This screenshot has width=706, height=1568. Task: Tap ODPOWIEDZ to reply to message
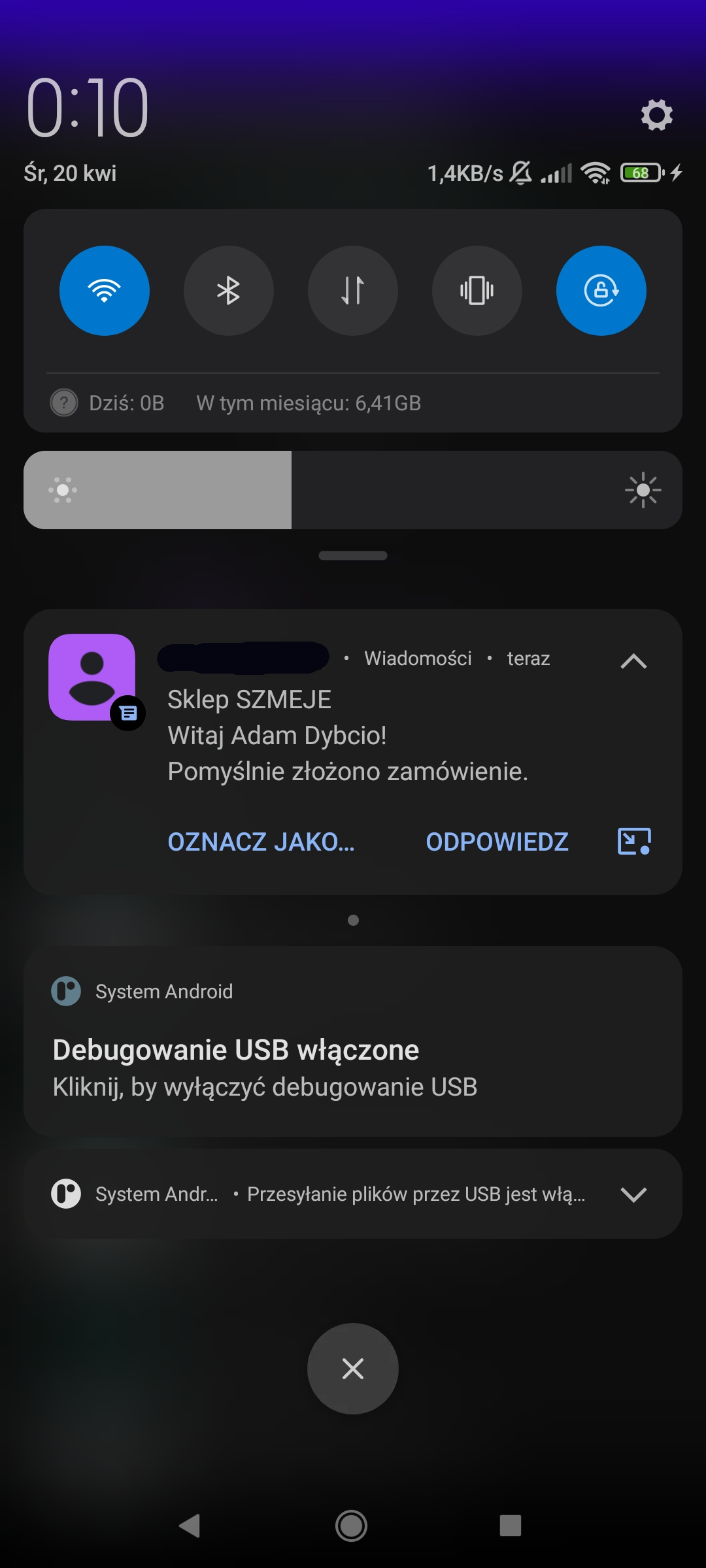tap(497, 842)
